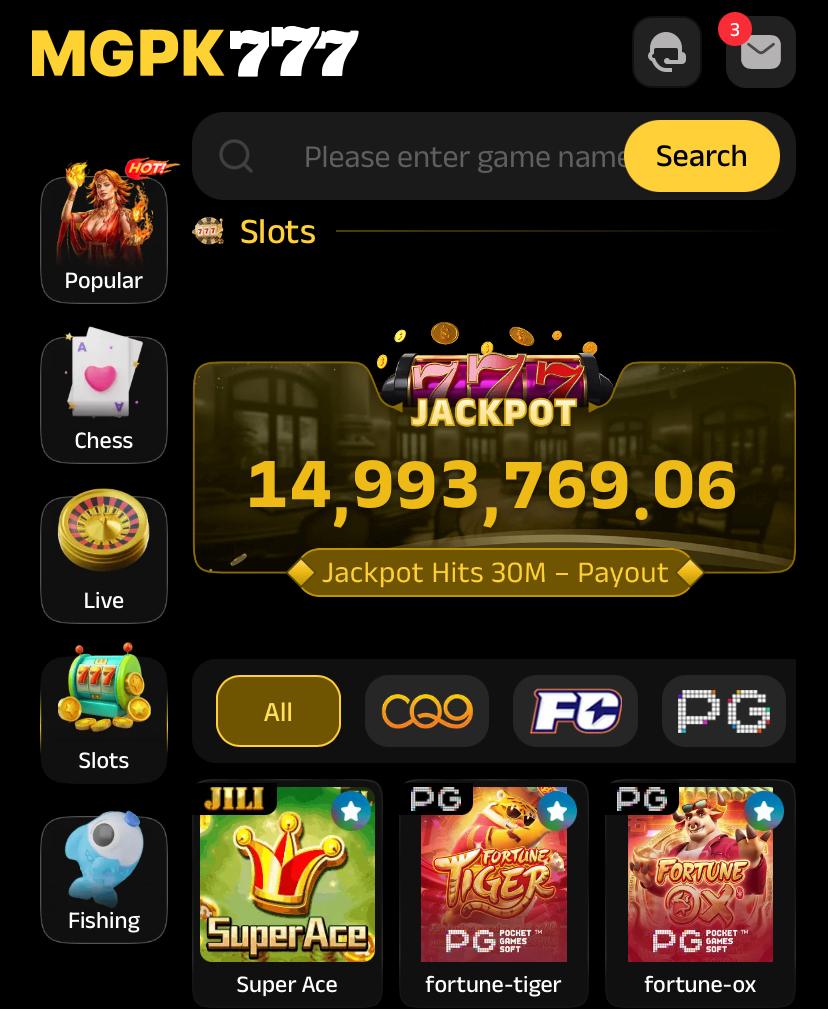Viewport: 828px width, 1009px height.
Task: Filter games by PG provider chip
Action: (x=723, y=711)
